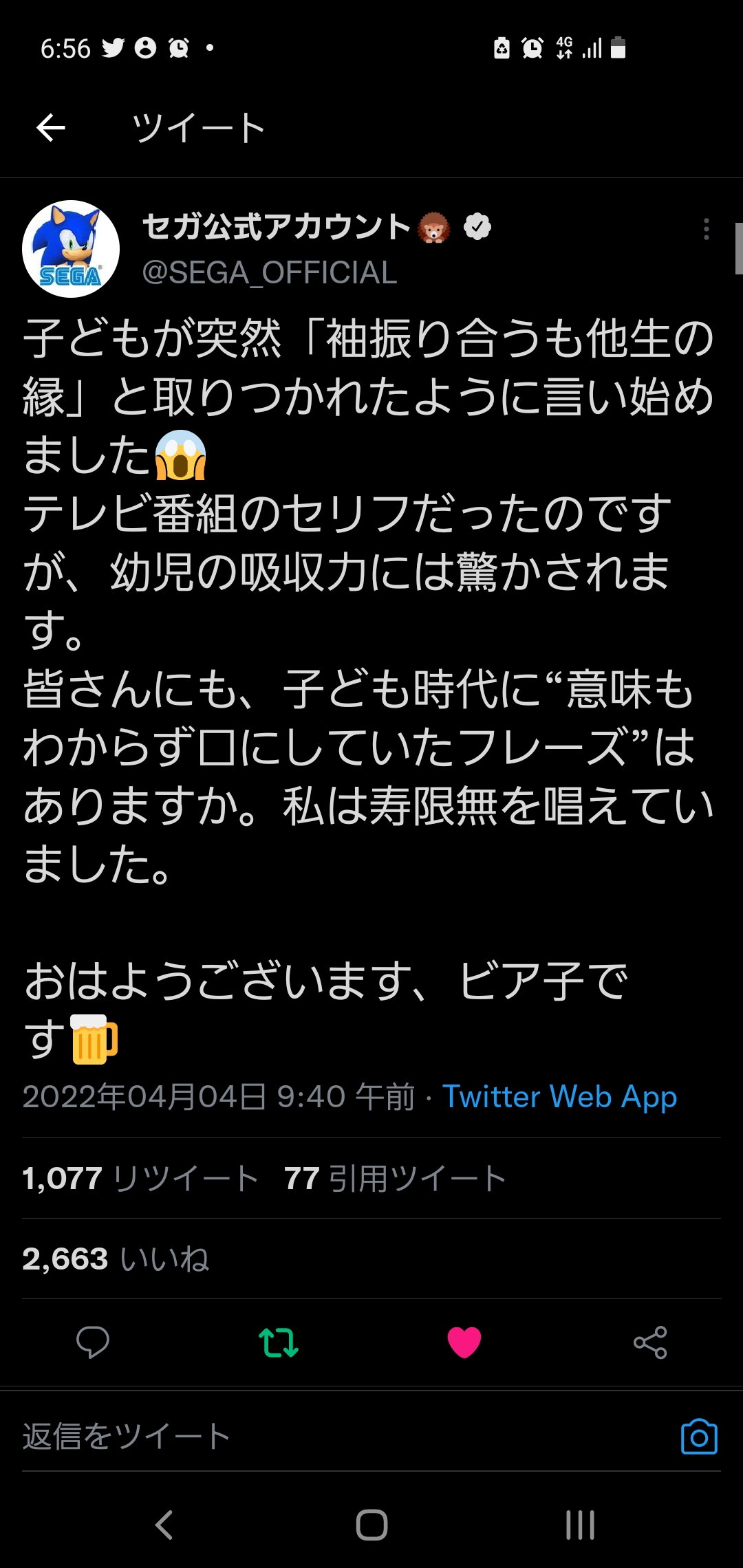This screenshot has height=1568, width=743.
Task: Open the Twitter Web App link
Action: click(559, 1097)
